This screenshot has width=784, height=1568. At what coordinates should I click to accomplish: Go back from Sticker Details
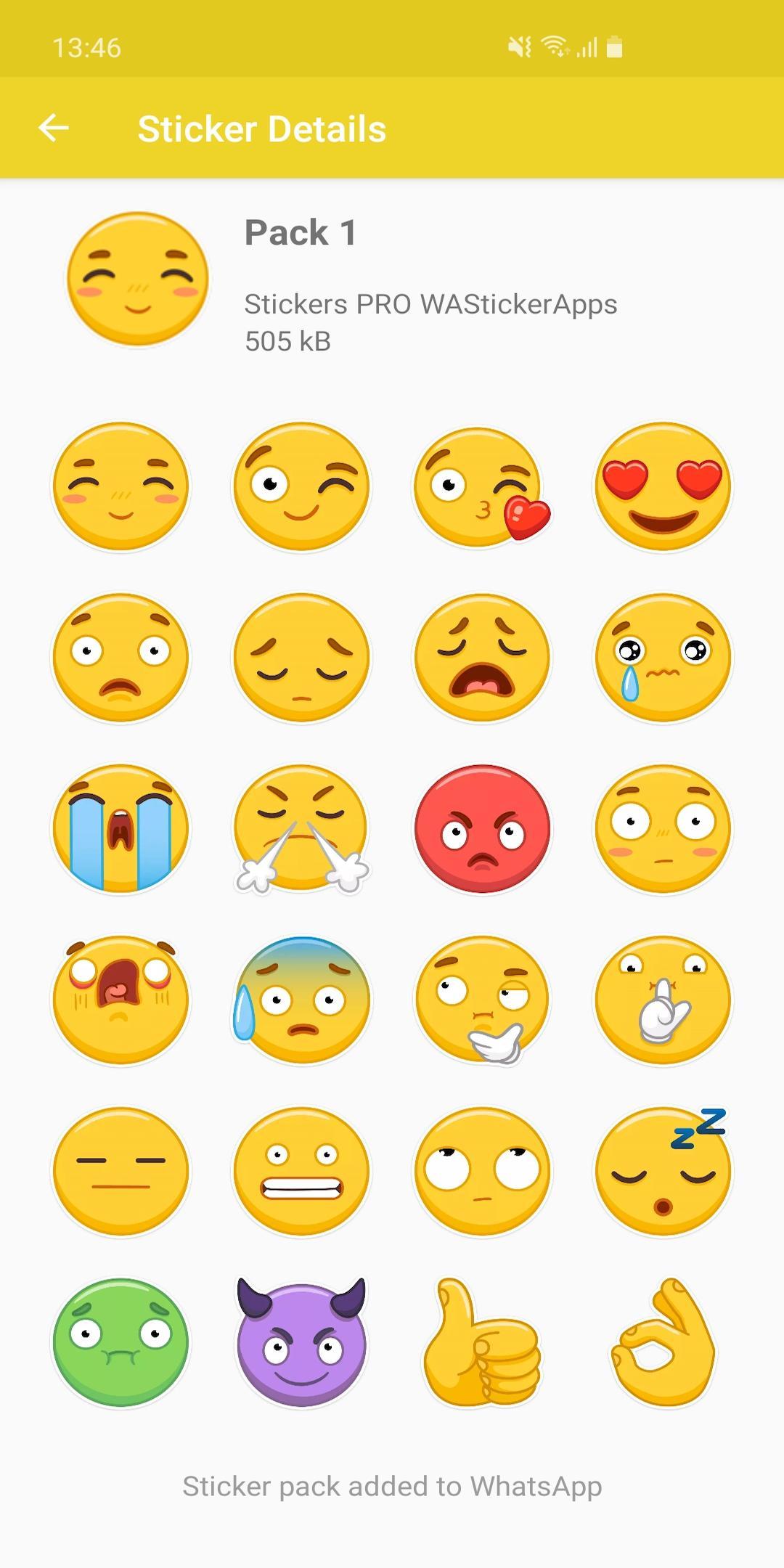tap(54, 128)
